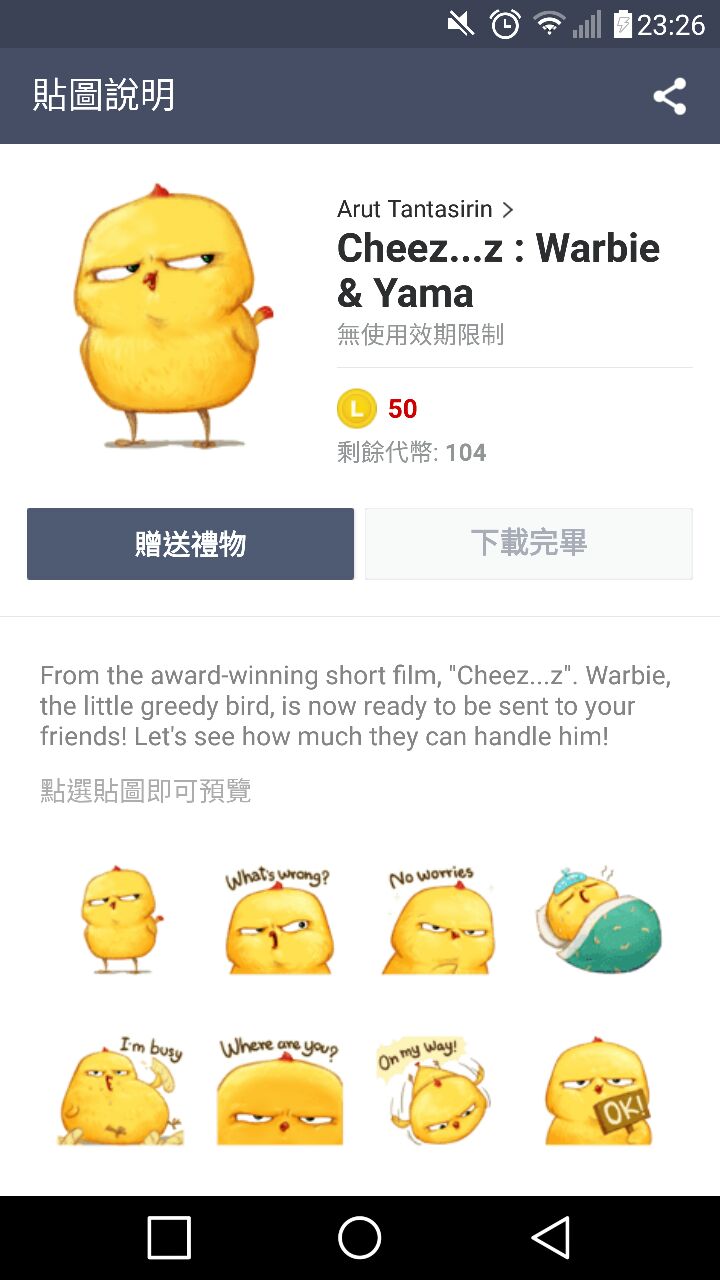The image size is (720, 1280).
Task: Preview the "I'm busy" sticker
Action: pos(120,1090)
